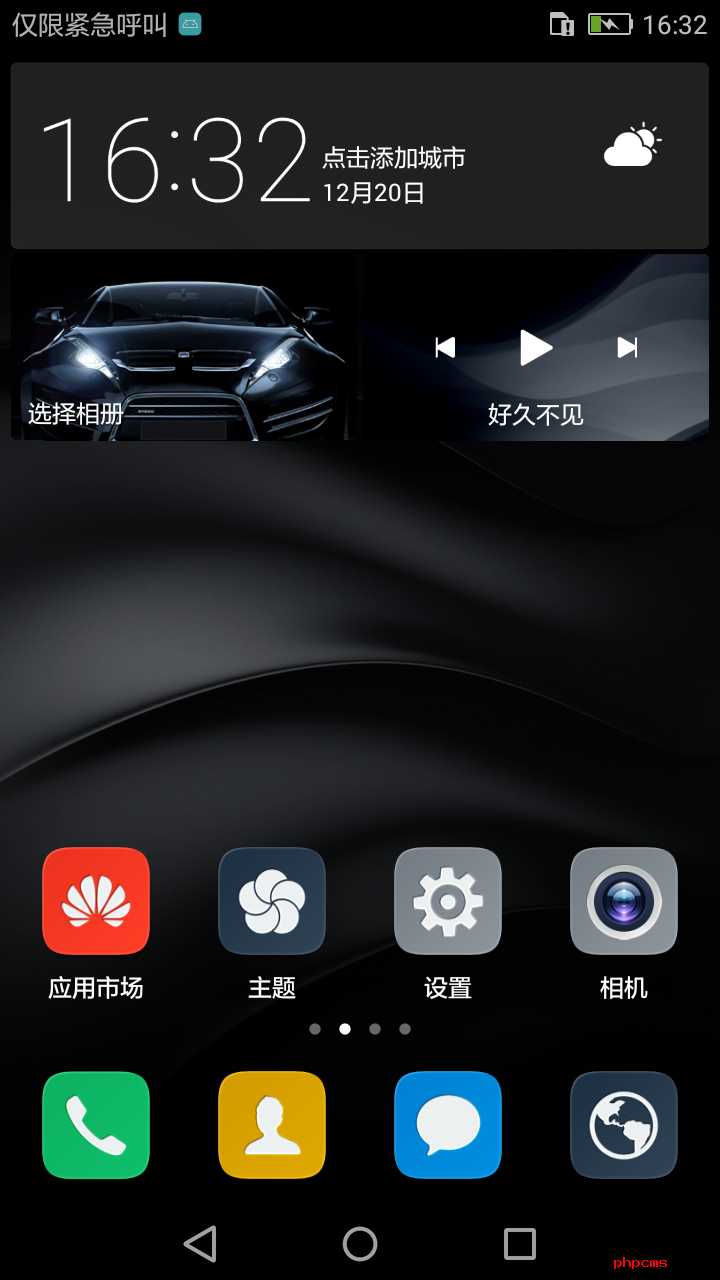Open the green phone dialer
This screenshot has width=720, height=1280.
[96, 1125]
